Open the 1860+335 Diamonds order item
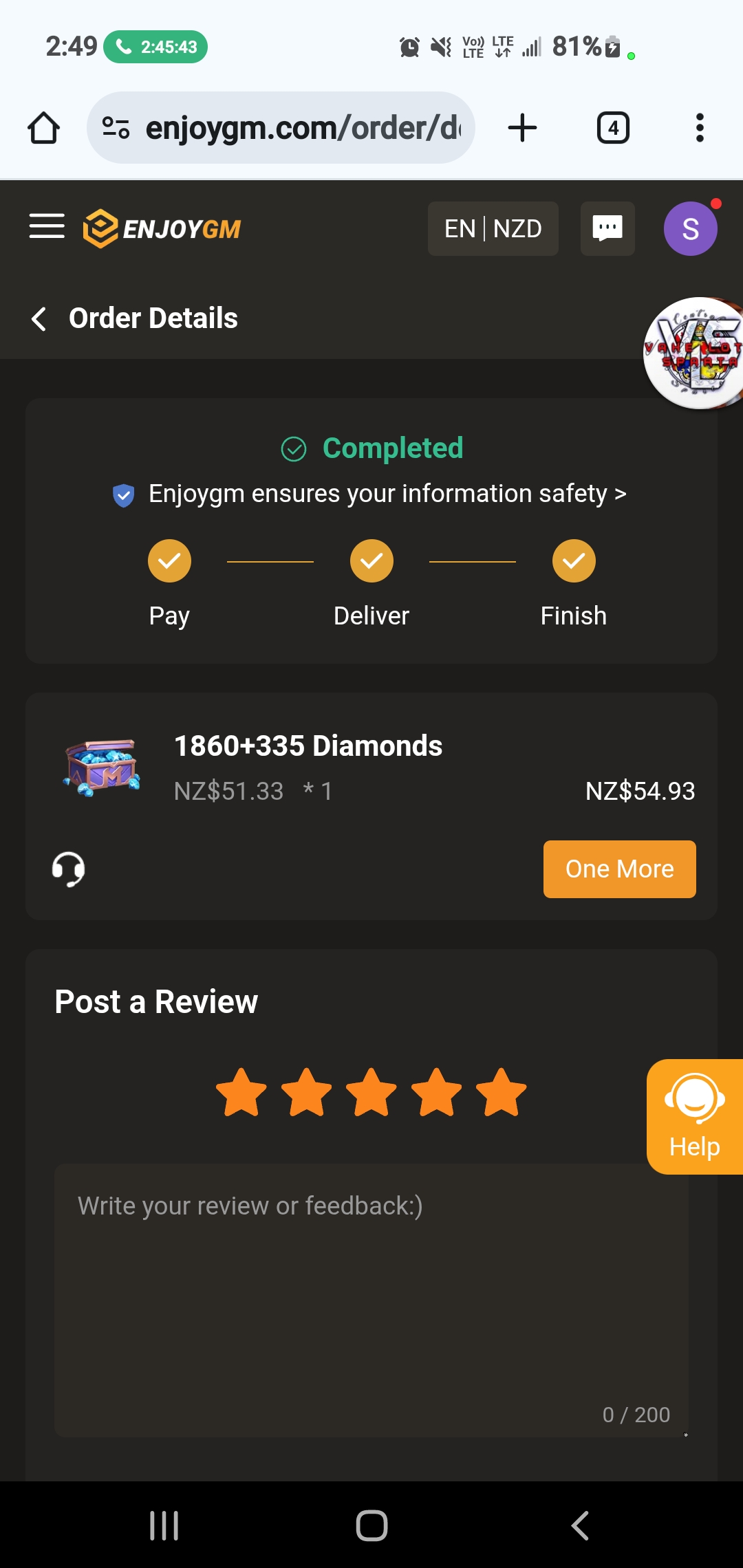 tap(308, 746)
